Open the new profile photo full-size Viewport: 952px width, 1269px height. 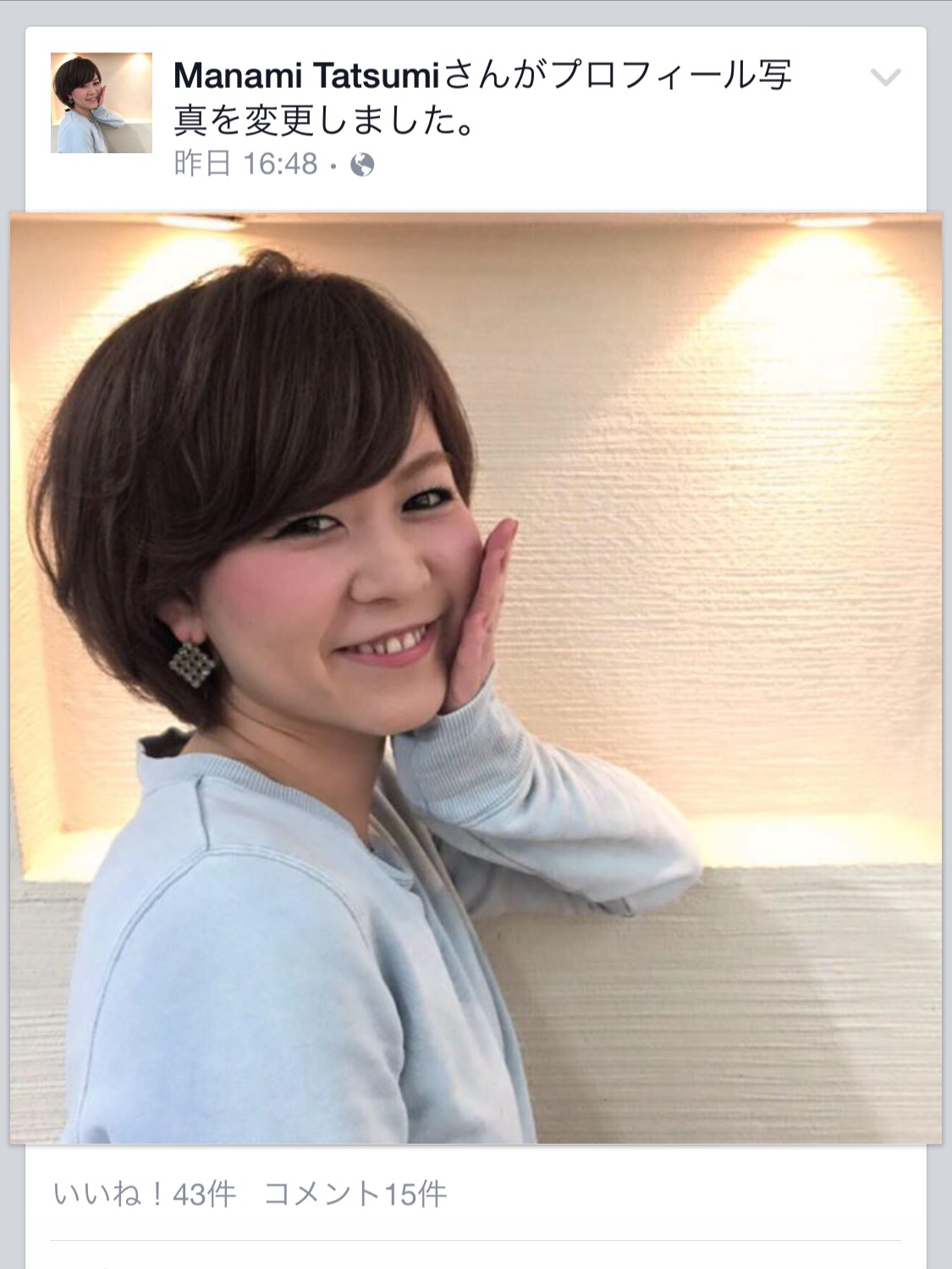tap(476, 677)
